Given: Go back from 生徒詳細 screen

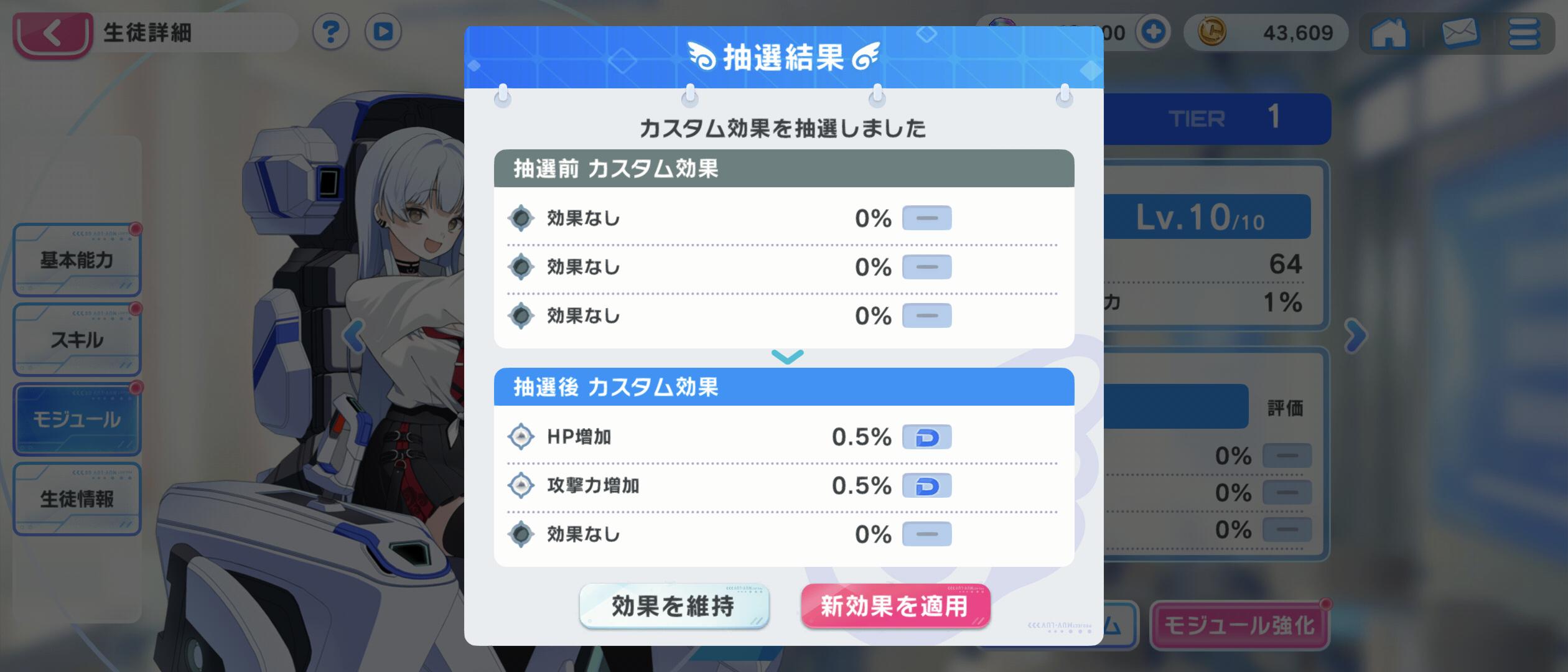Looking at the screenshot, I should coord(52,34).
